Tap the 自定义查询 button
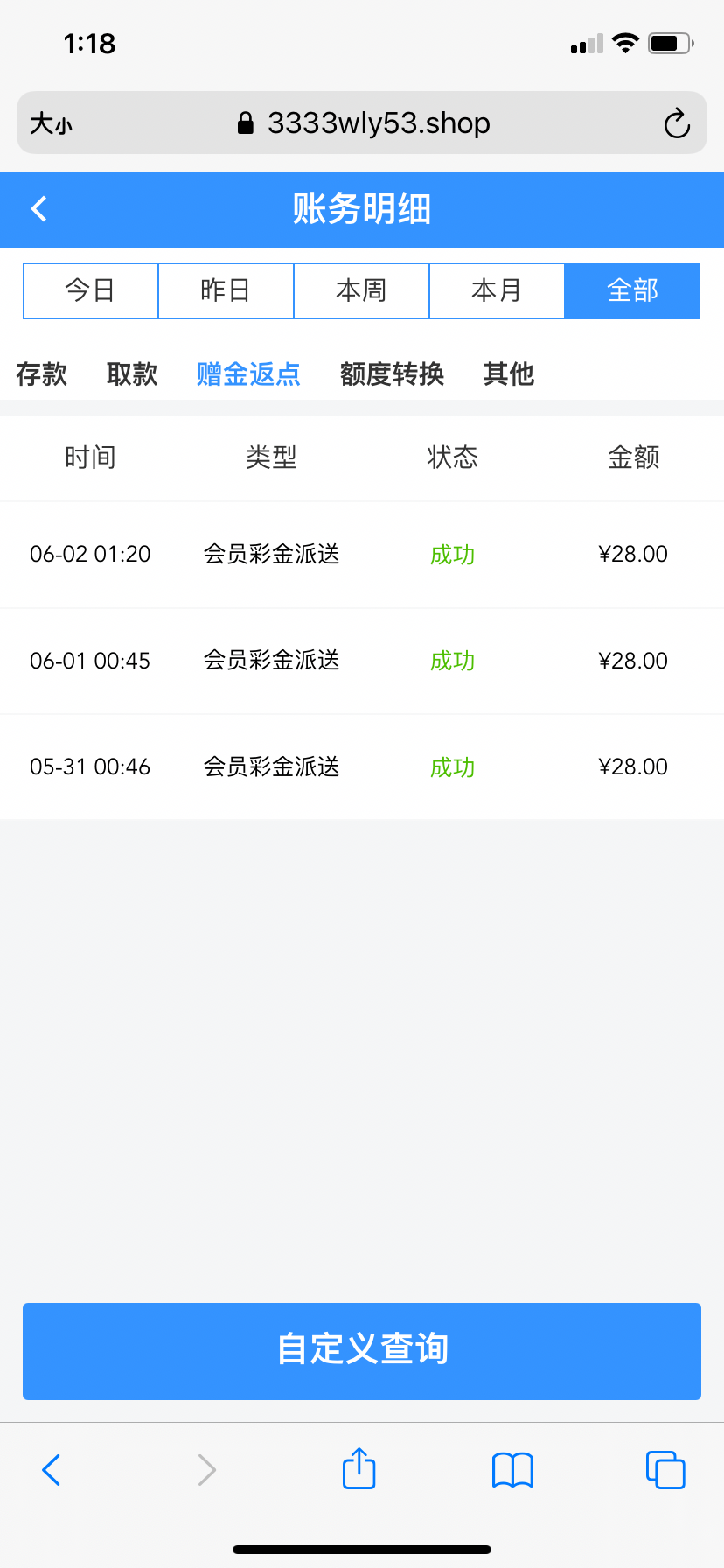 click(362, 1350)
